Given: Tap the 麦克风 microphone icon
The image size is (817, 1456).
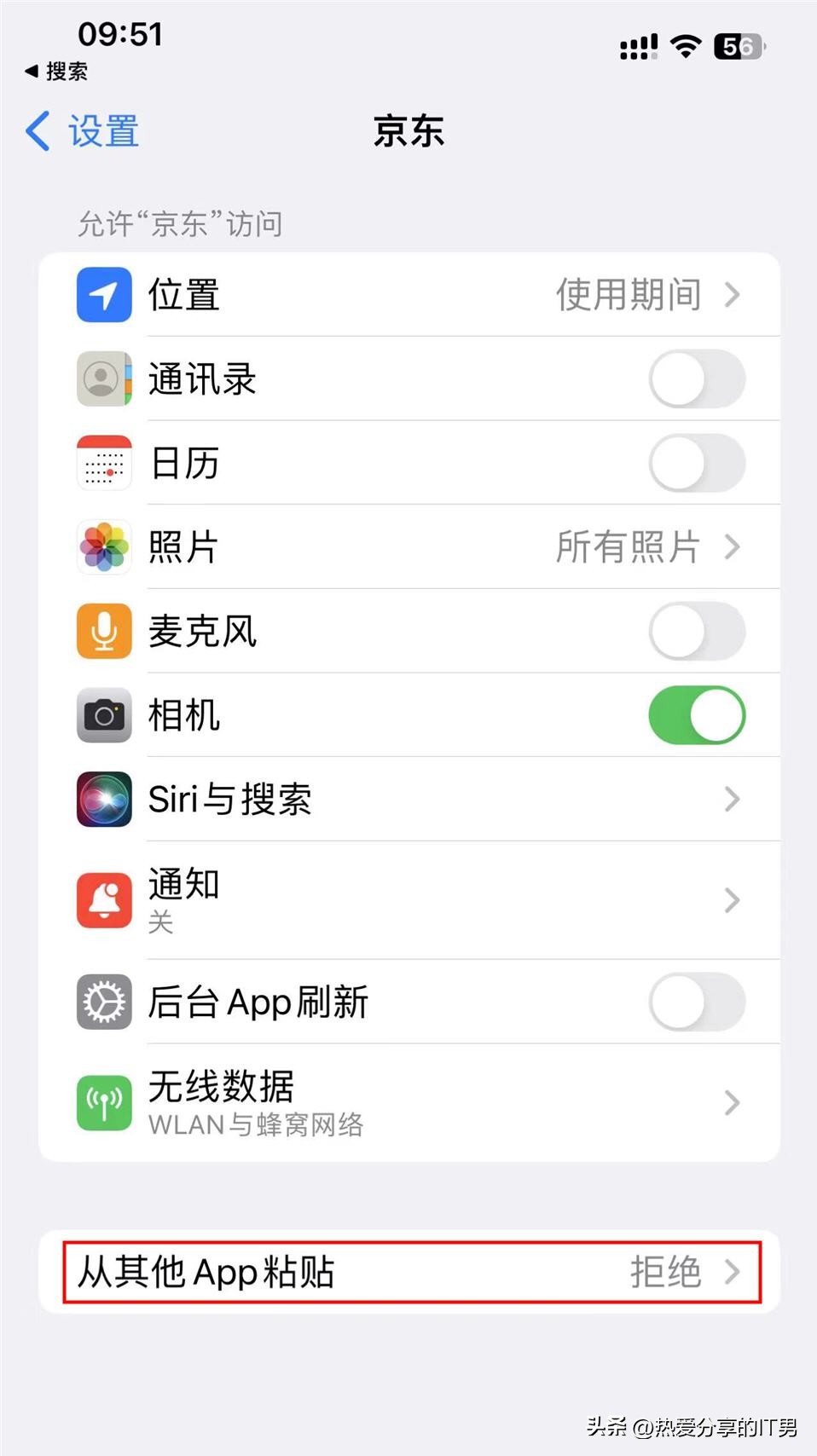Looking at the screenshot, I should pos(103,631).
